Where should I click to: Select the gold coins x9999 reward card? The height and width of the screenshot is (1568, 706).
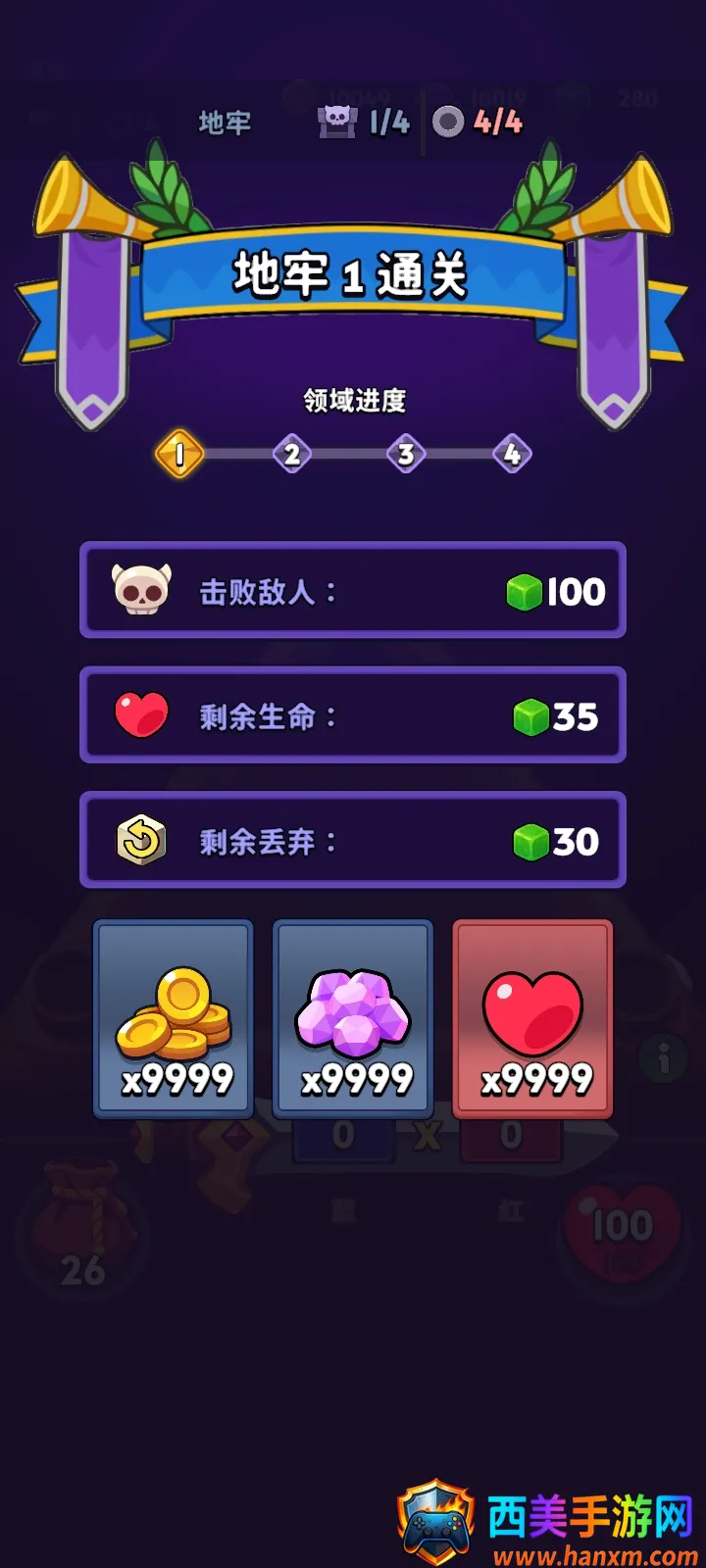coord(174,1019)
